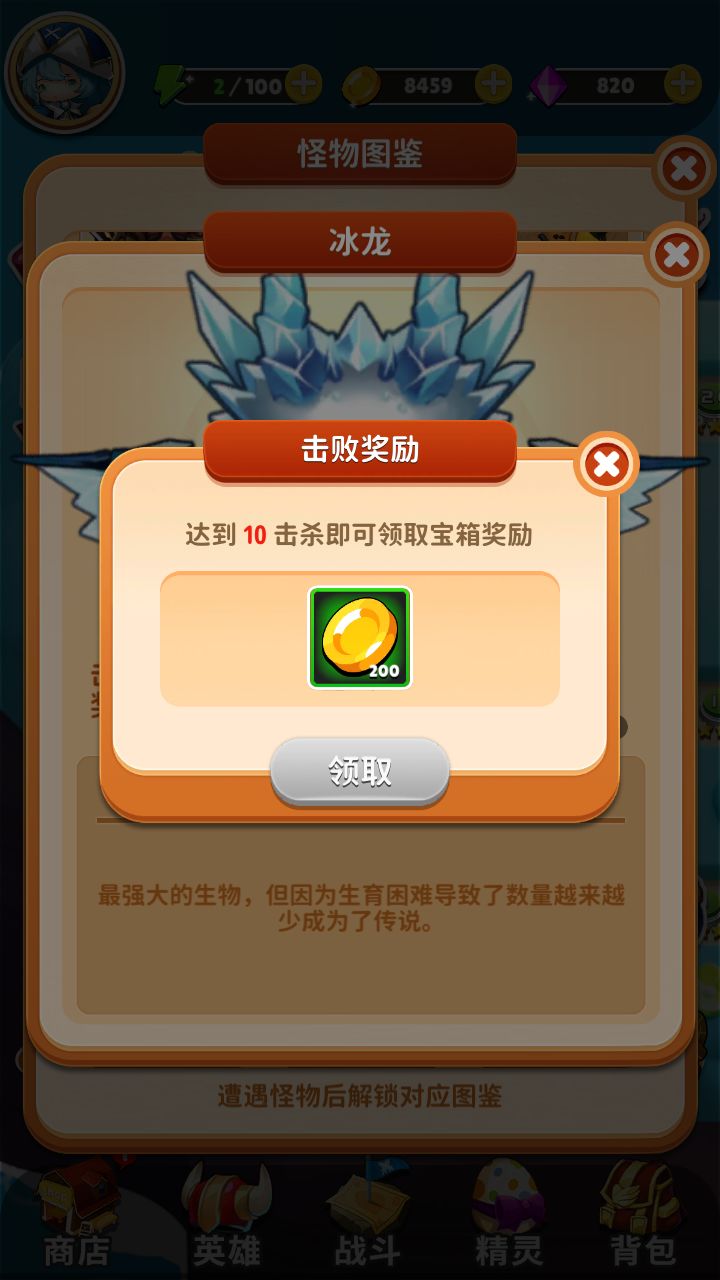Close the 怪物图鉴 monster encyclopedia
The image size is (720, 1280).
(x=685, y=168)
